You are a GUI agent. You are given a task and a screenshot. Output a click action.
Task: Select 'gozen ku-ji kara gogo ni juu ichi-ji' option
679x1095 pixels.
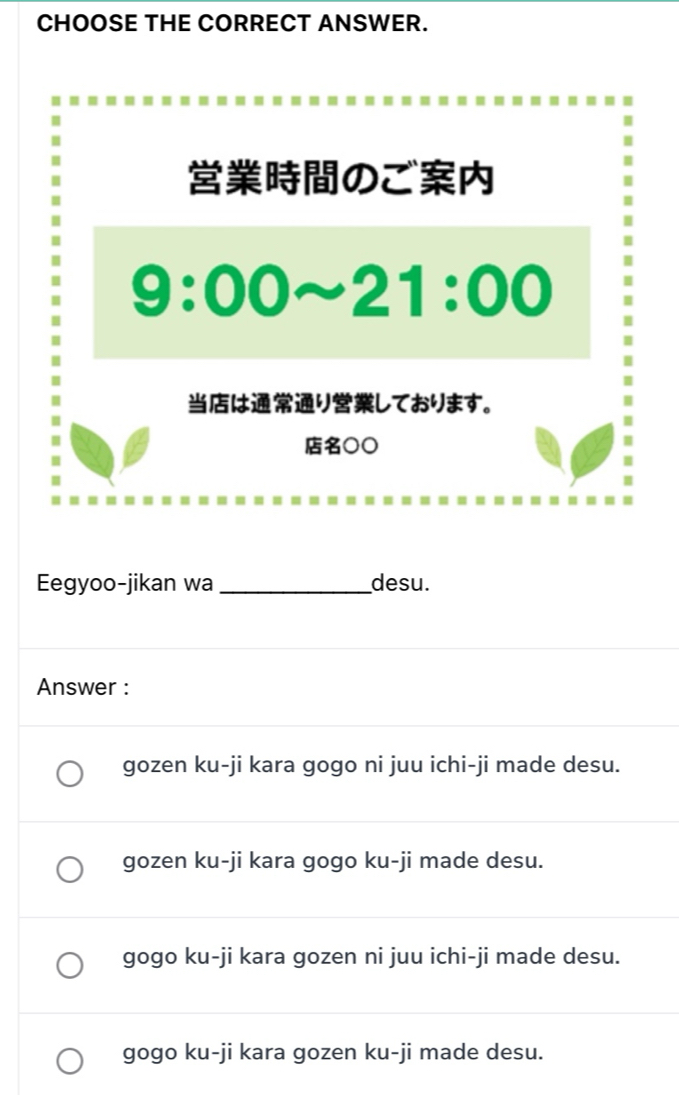(x=70, y=774)
